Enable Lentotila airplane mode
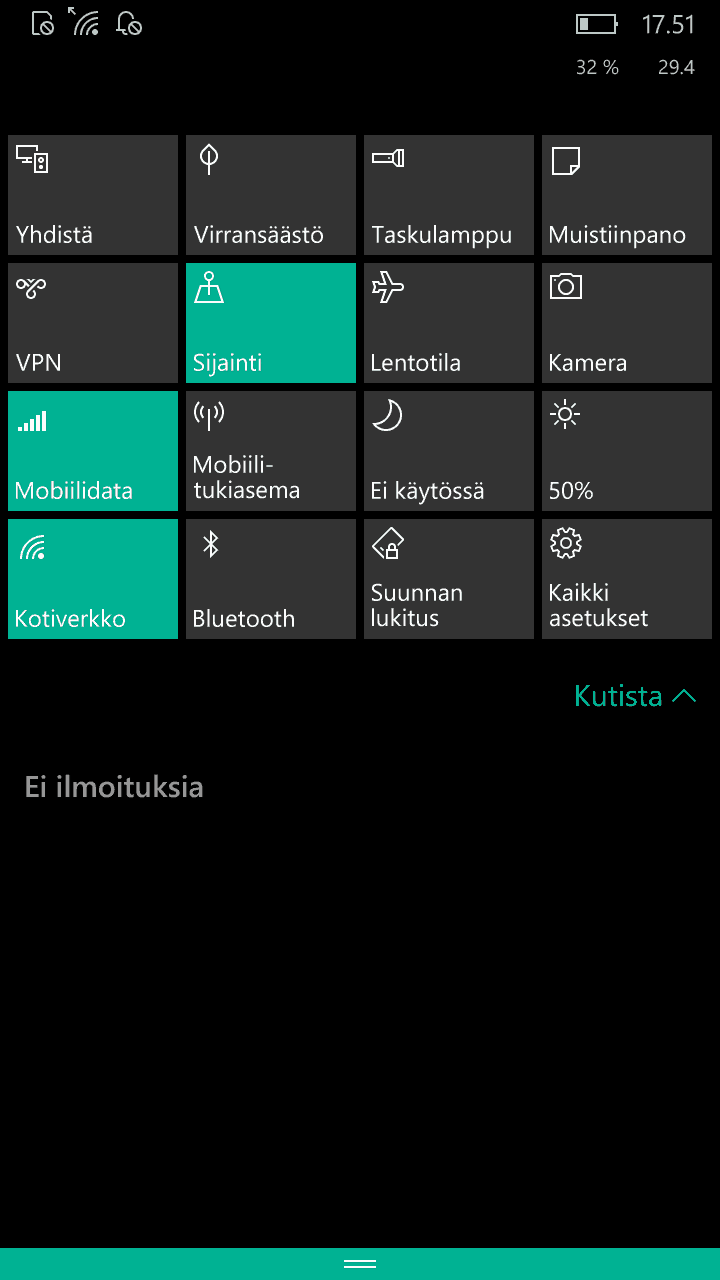The height and width of the screenshot is (1280, 720). [x=449, y=323]
